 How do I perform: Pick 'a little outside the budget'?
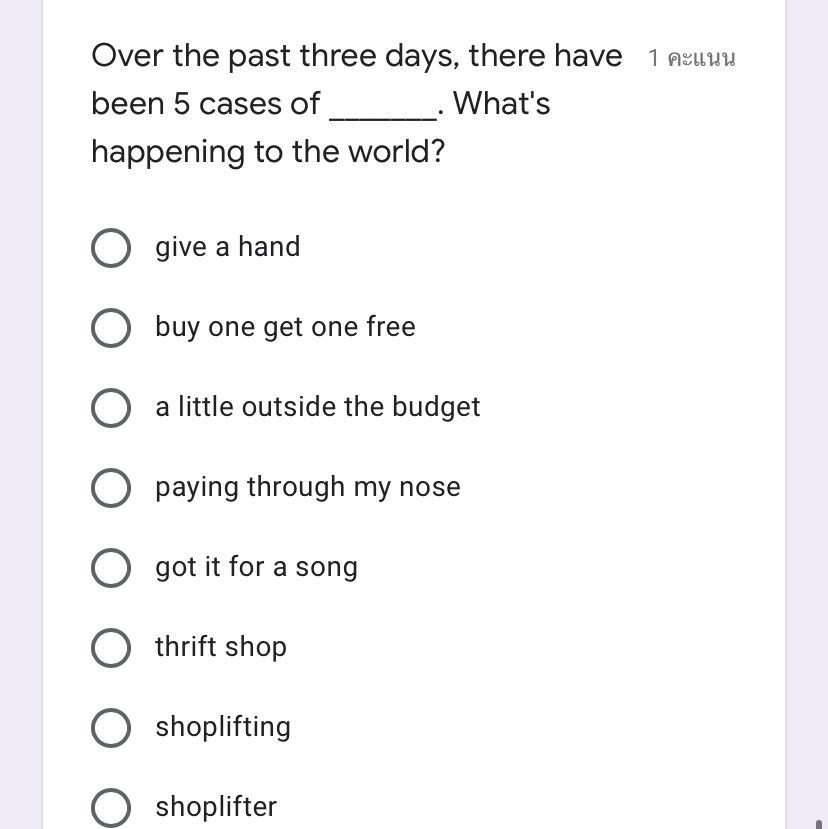[x=110, y=408]
